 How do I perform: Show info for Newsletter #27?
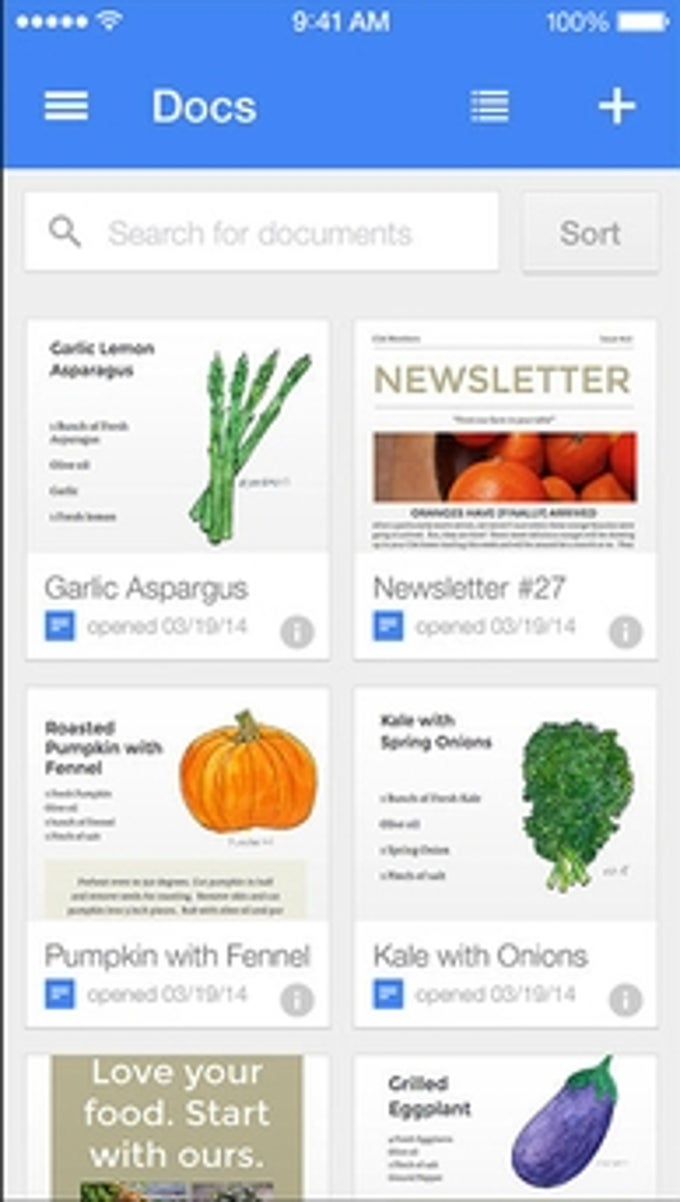pyautogui.click(x=625, y=631)
